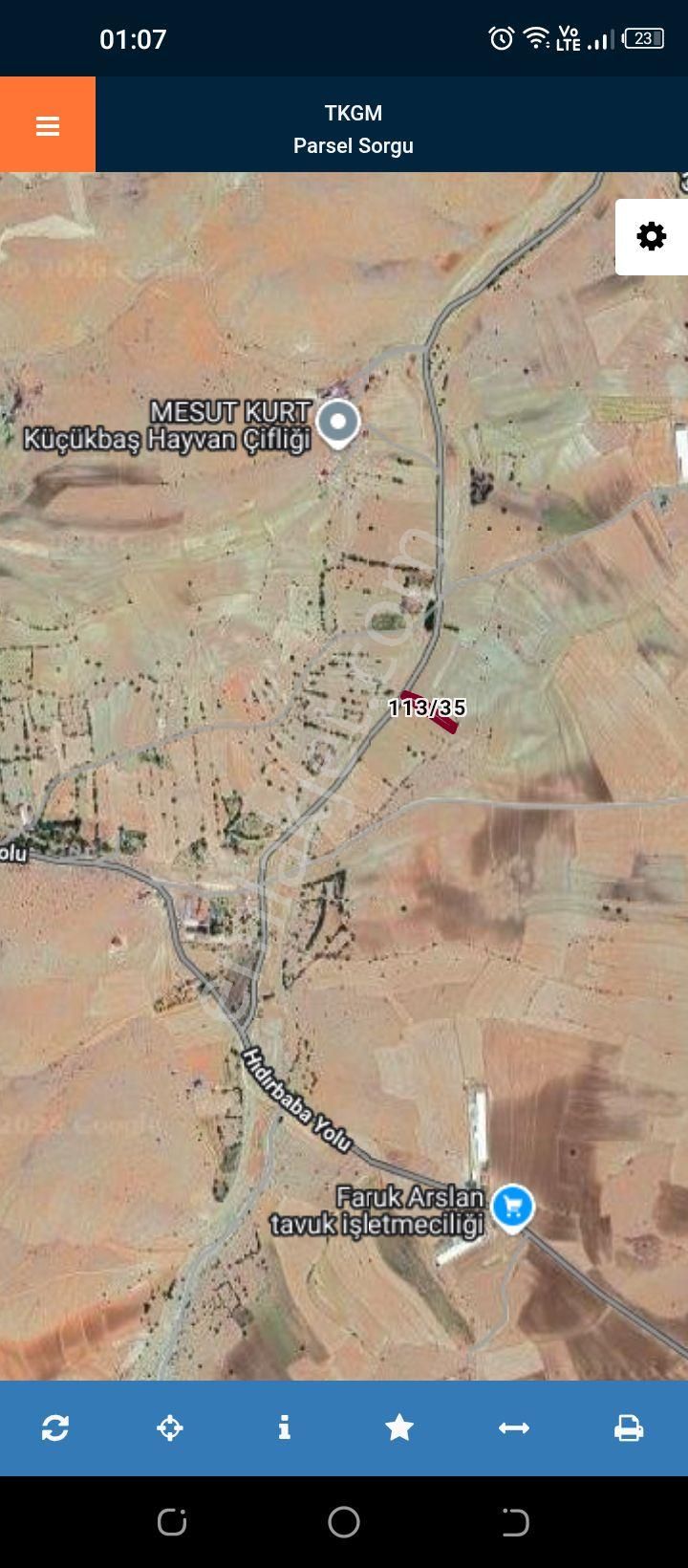Screen dimensions: 688x1568
Task: Open map settings via the gear icon
Action: pyautogui.click(x=651, y=234)
